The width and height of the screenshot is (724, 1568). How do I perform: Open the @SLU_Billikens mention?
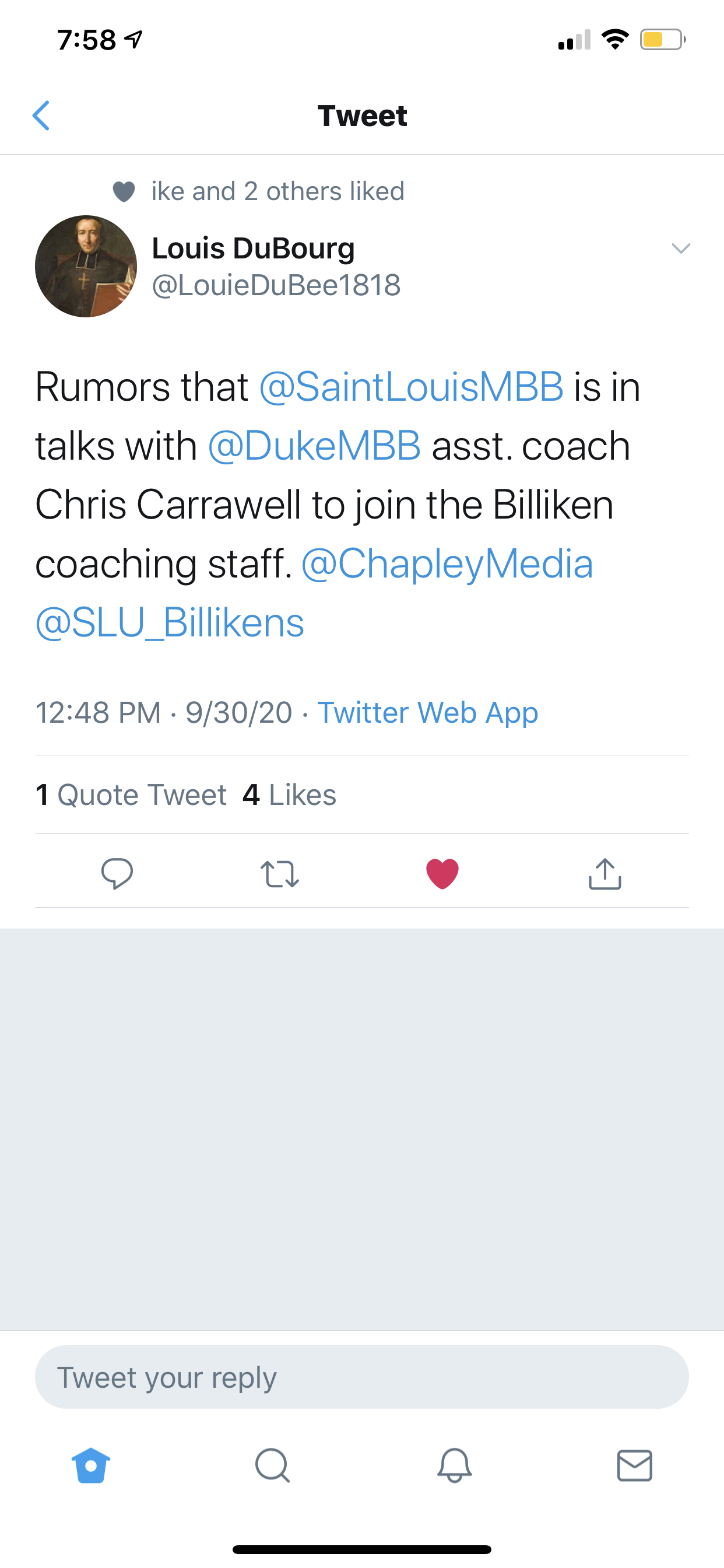[x=170, y=622]
